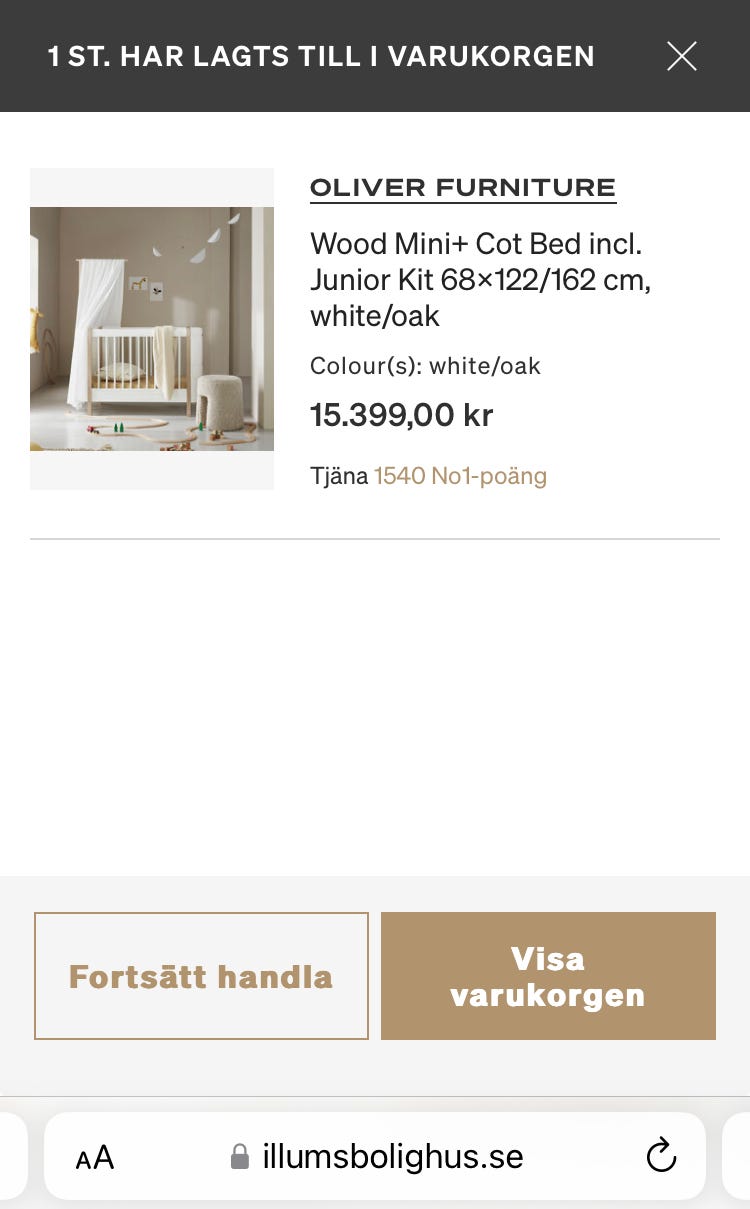Reload the illumsbolighus.se page

pos(661,1156)
